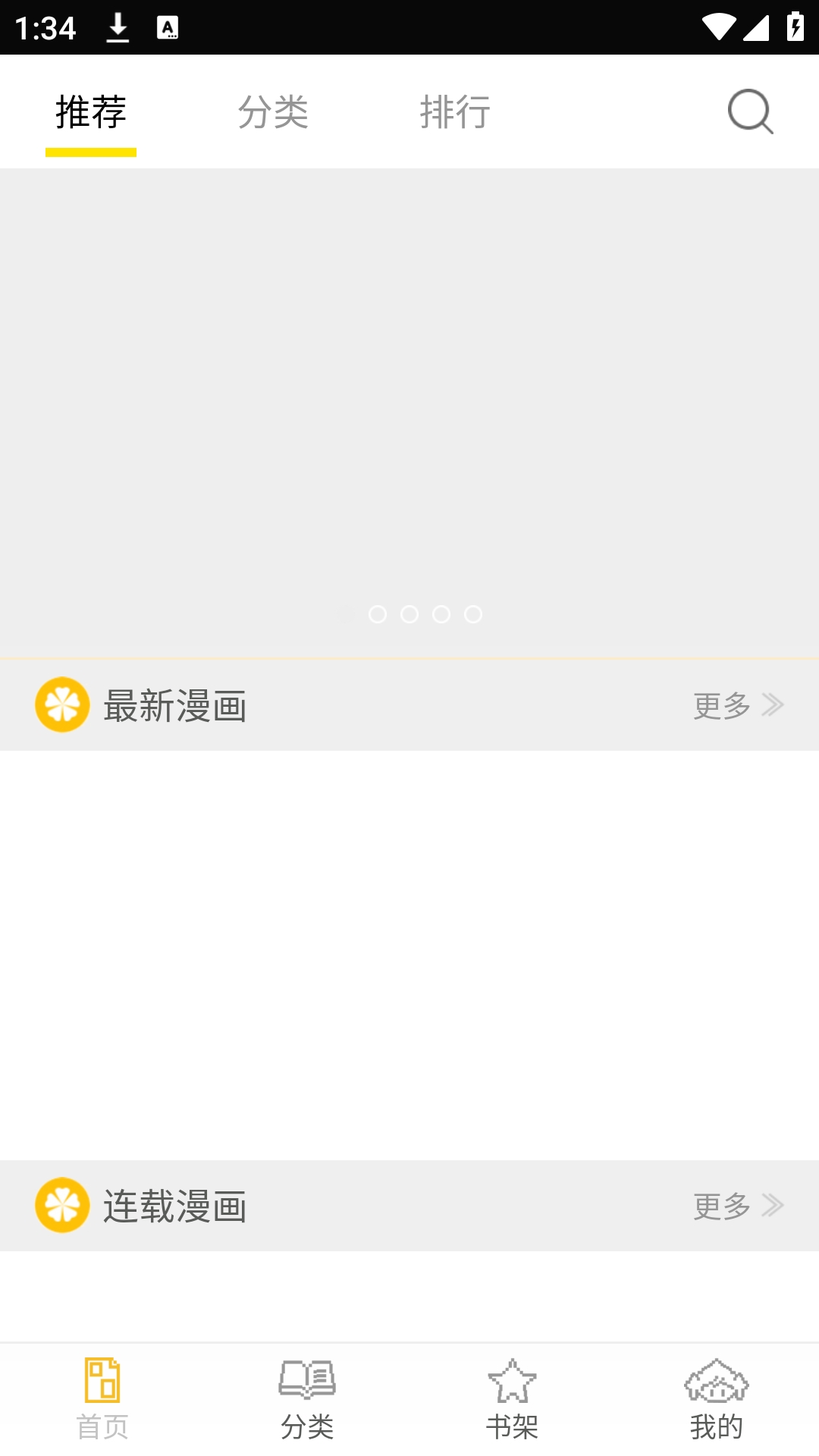Switch to the 排行 top tab
The image size is (819, 1456).
455,112
